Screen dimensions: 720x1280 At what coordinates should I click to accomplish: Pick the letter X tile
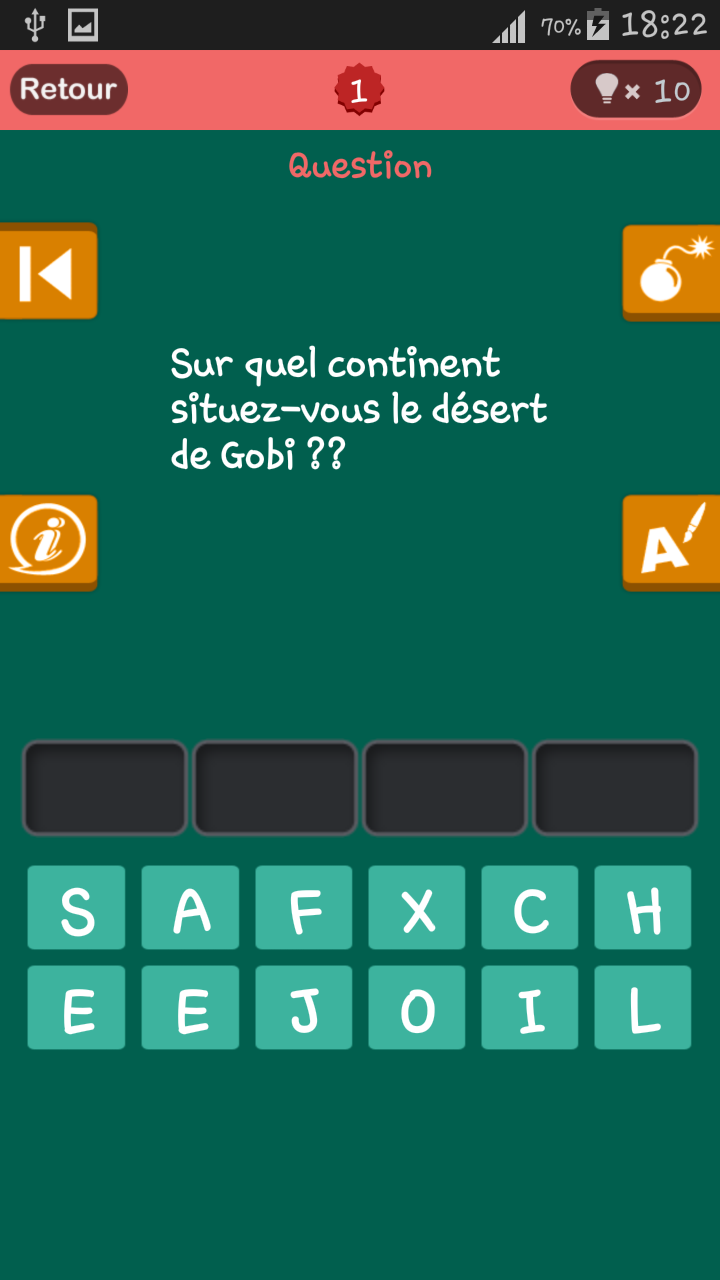(x=417, y=908)
